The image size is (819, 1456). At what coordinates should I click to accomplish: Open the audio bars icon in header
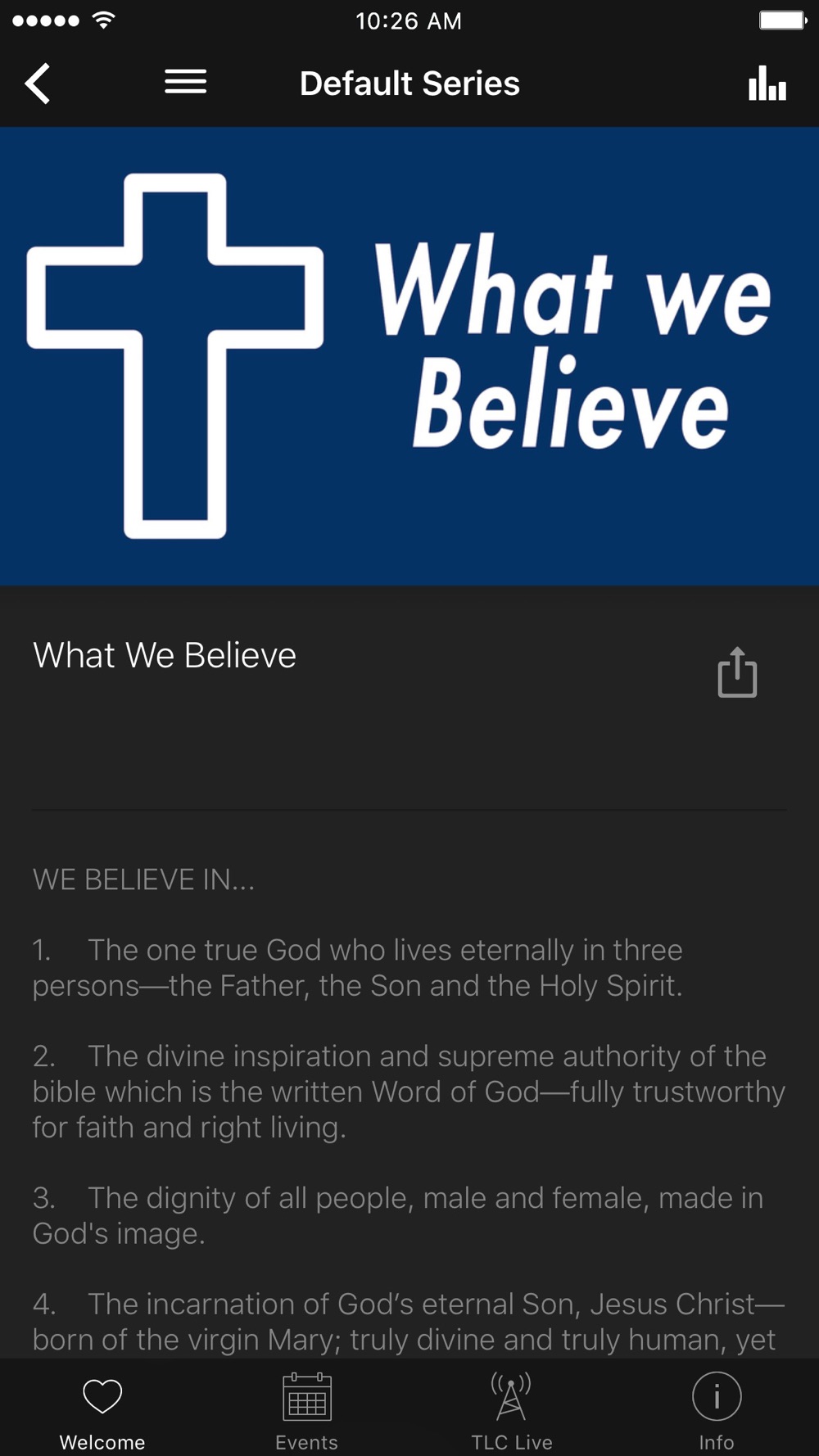[767, 84]
